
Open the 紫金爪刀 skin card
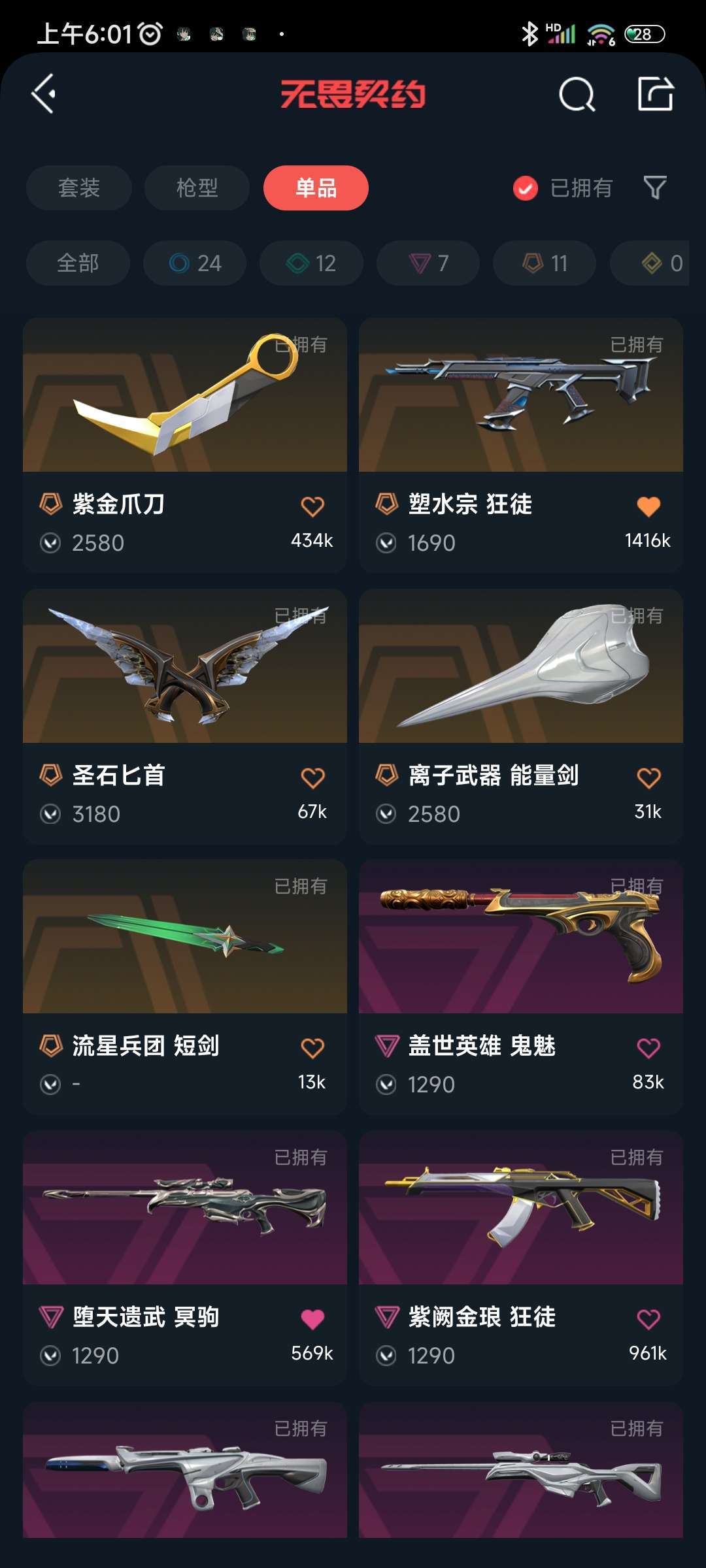tap(185, 446)
